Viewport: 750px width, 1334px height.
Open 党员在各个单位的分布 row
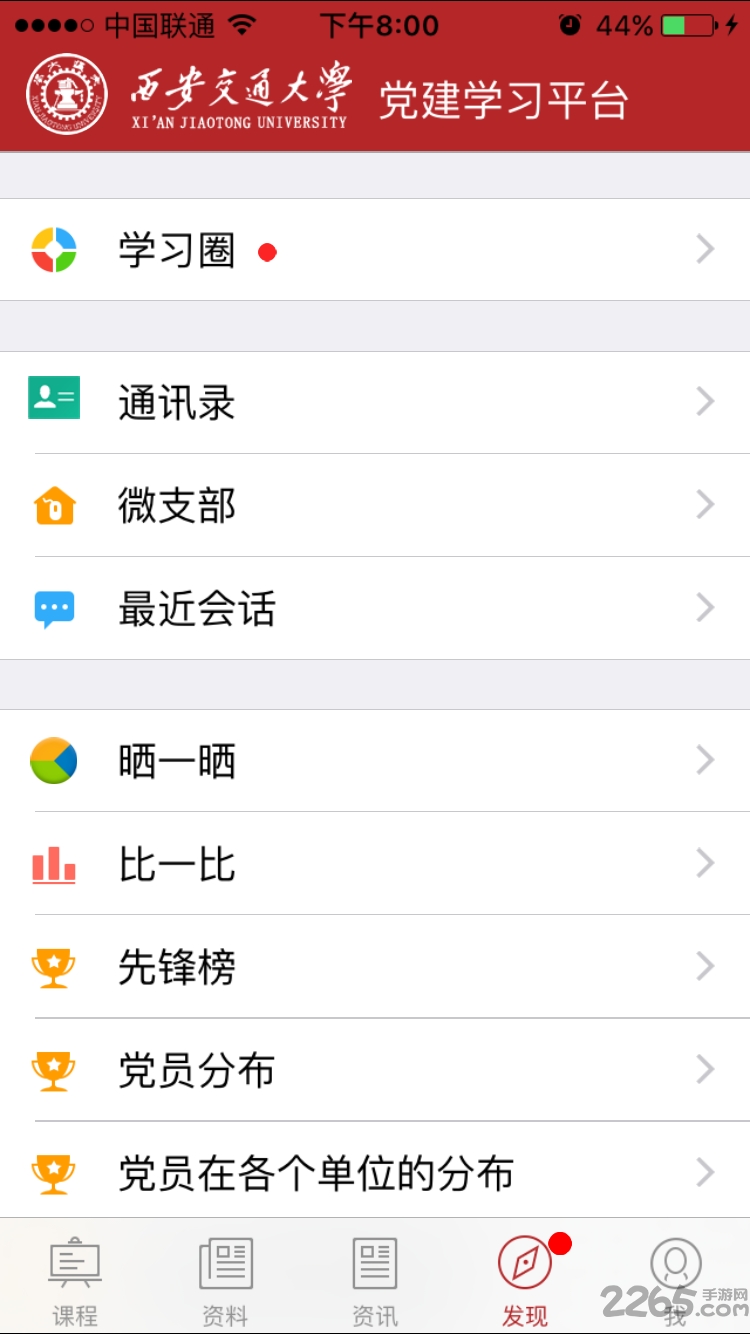click(375, 1170)
